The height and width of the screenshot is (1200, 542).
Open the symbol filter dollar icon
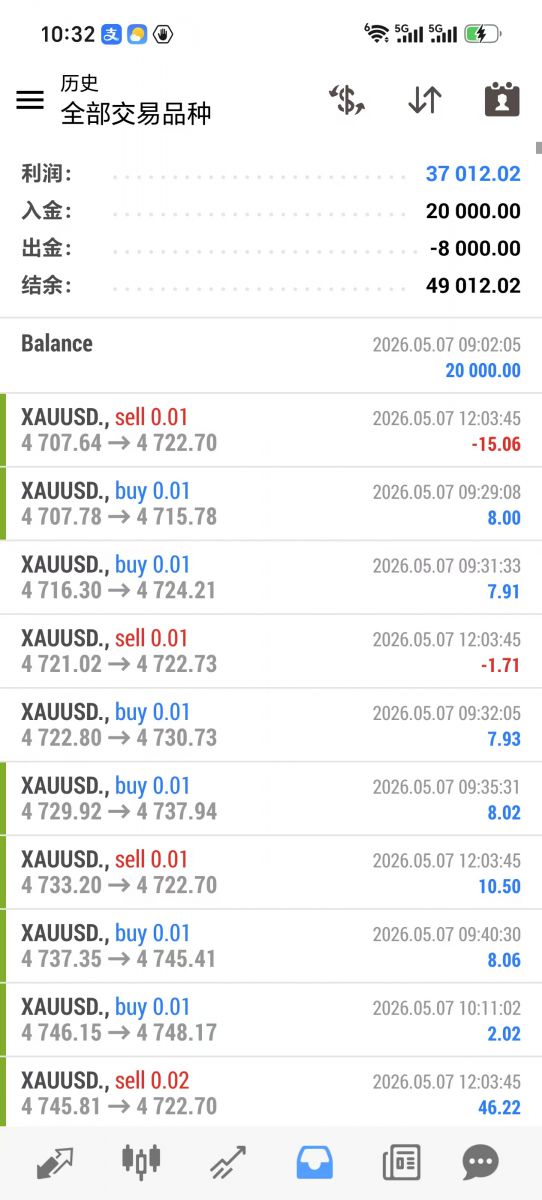click(347, 100)
